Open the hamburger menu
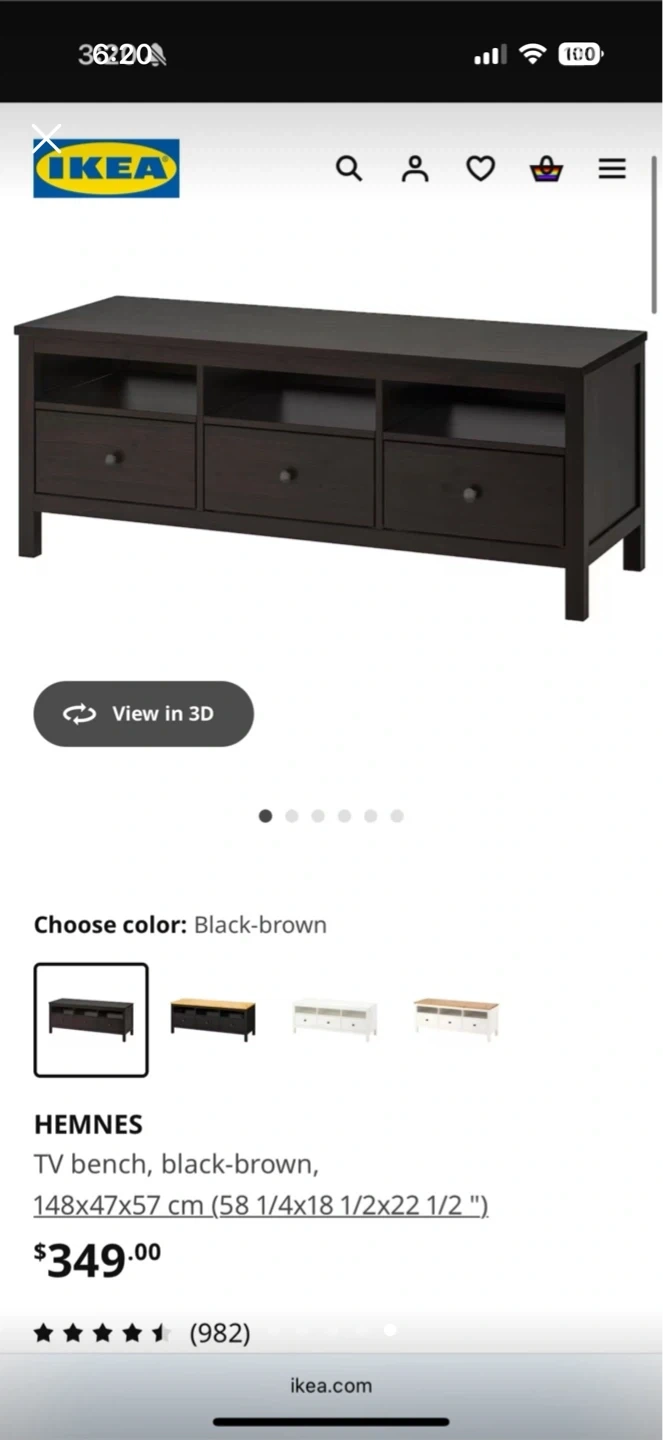Screen dimensions: 663x1440 [x=612, y=169]
